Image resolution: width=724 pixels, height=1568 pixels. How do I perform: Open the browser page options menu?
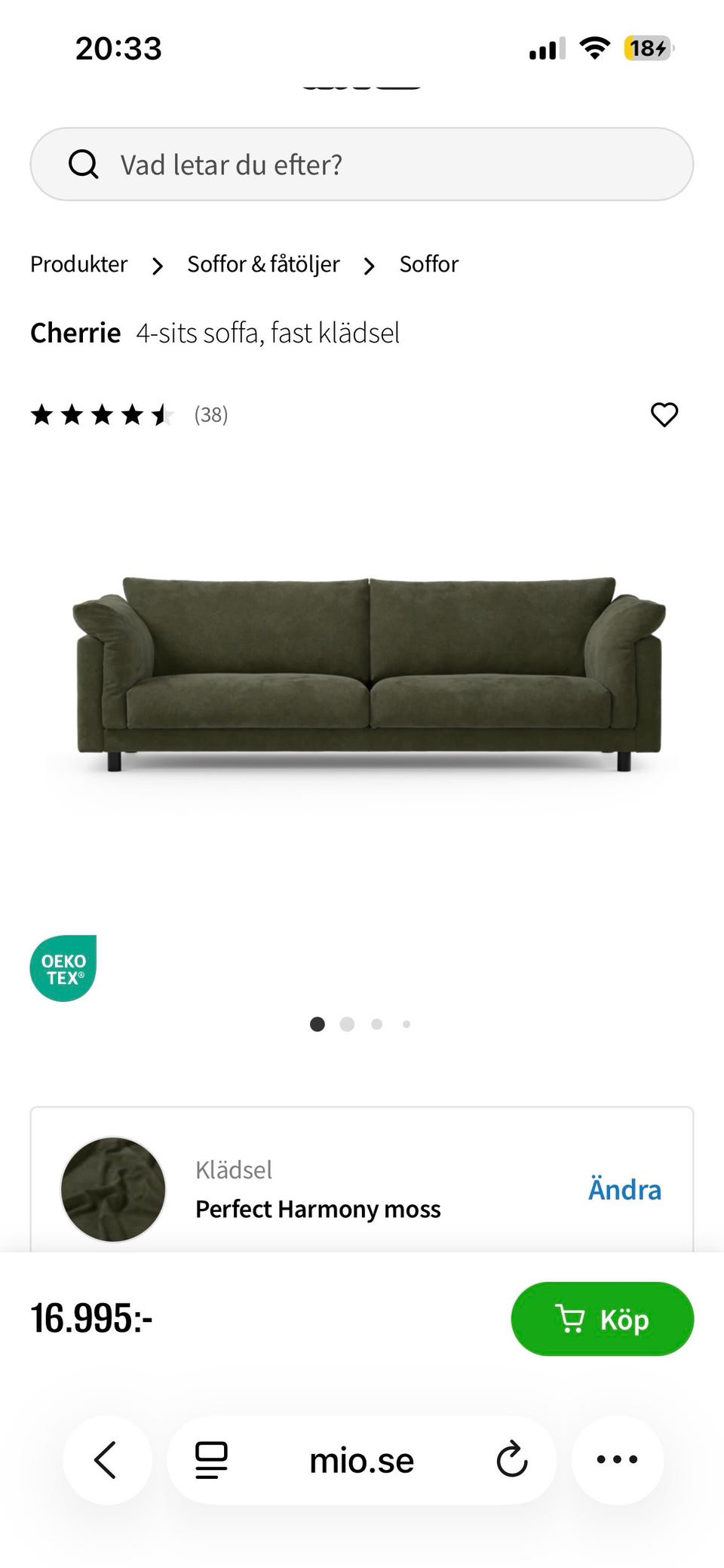212,1460
